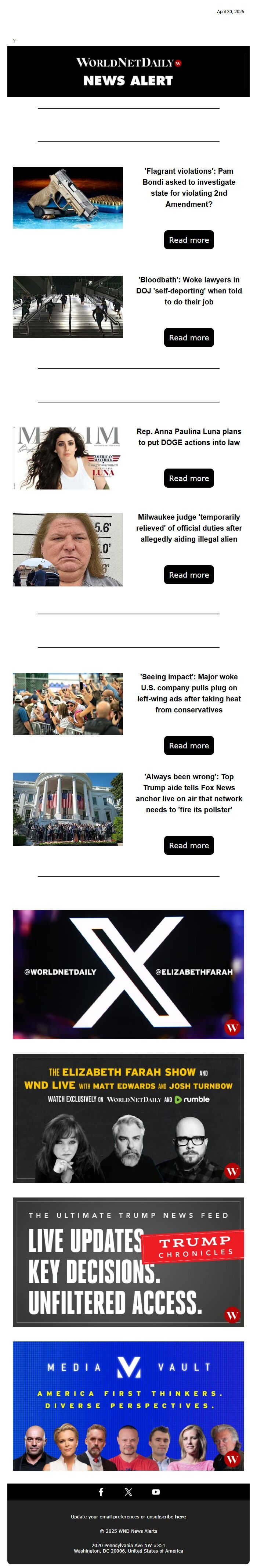Open the Facebook icon in footer
257x1568 pixels.
coord(101,1491)
